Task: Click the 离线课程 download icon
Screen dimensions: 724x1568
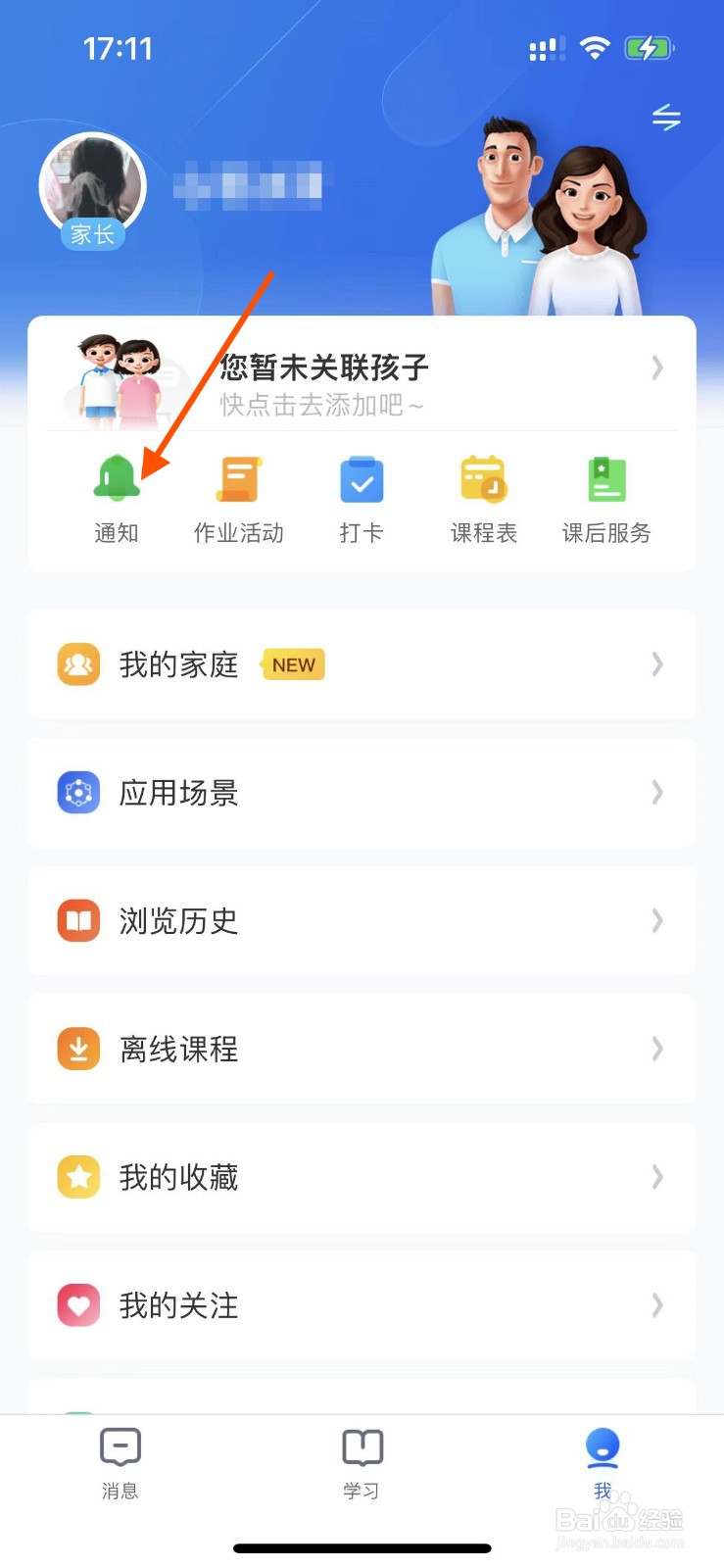Action: tap(77, 1049)
